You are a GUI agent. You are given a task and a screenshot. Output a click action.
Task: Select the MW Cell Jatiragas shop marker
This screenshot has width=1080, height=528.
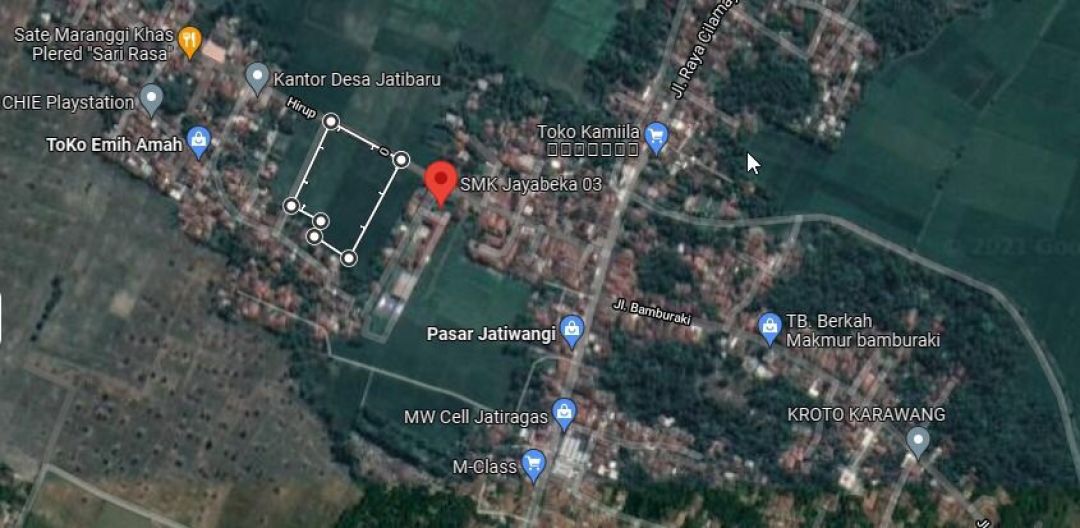point(565,412)
